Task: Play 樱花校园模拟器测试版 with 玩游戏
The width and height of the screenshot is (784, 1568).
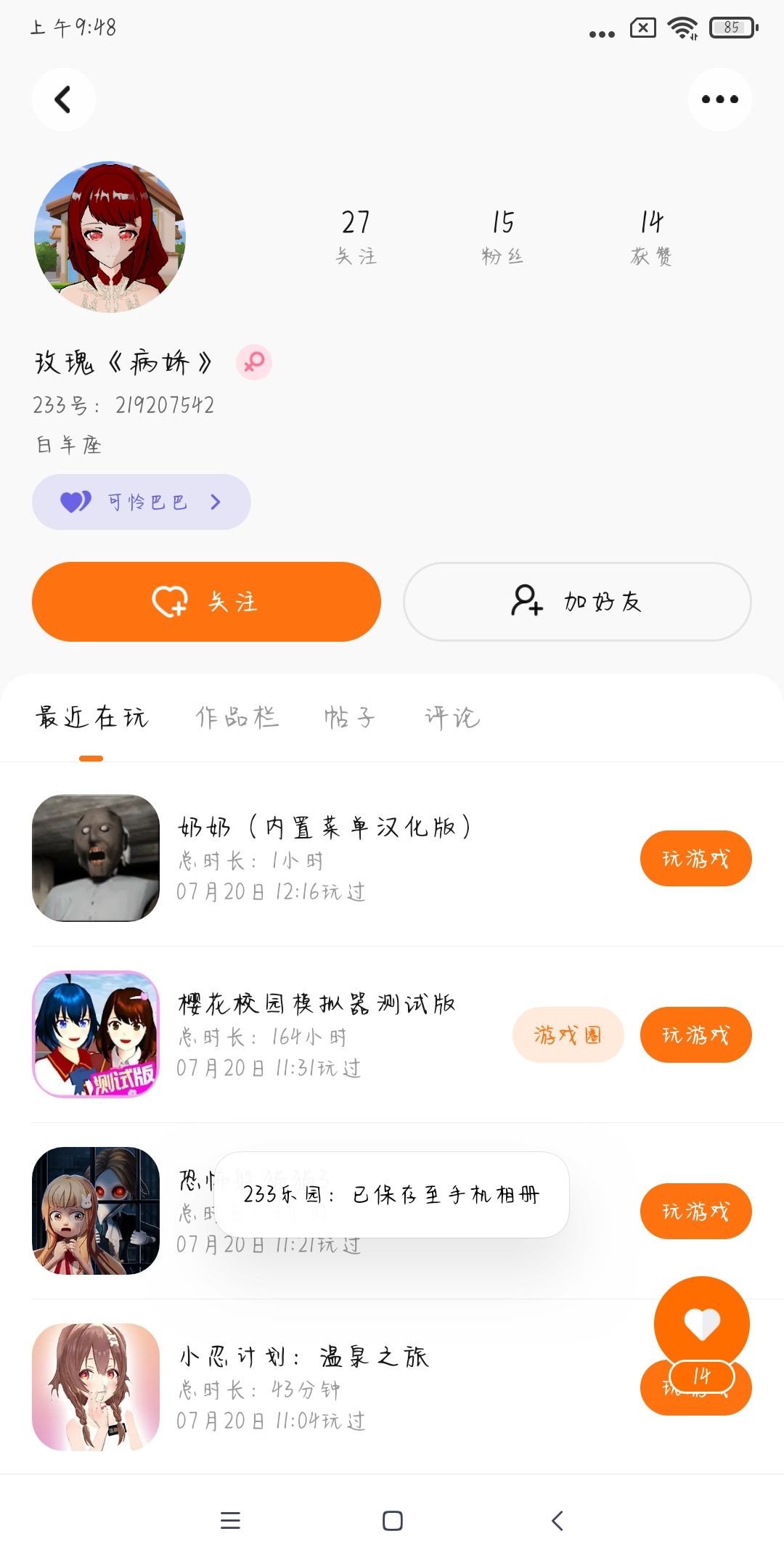Action: pos(695,1034)
